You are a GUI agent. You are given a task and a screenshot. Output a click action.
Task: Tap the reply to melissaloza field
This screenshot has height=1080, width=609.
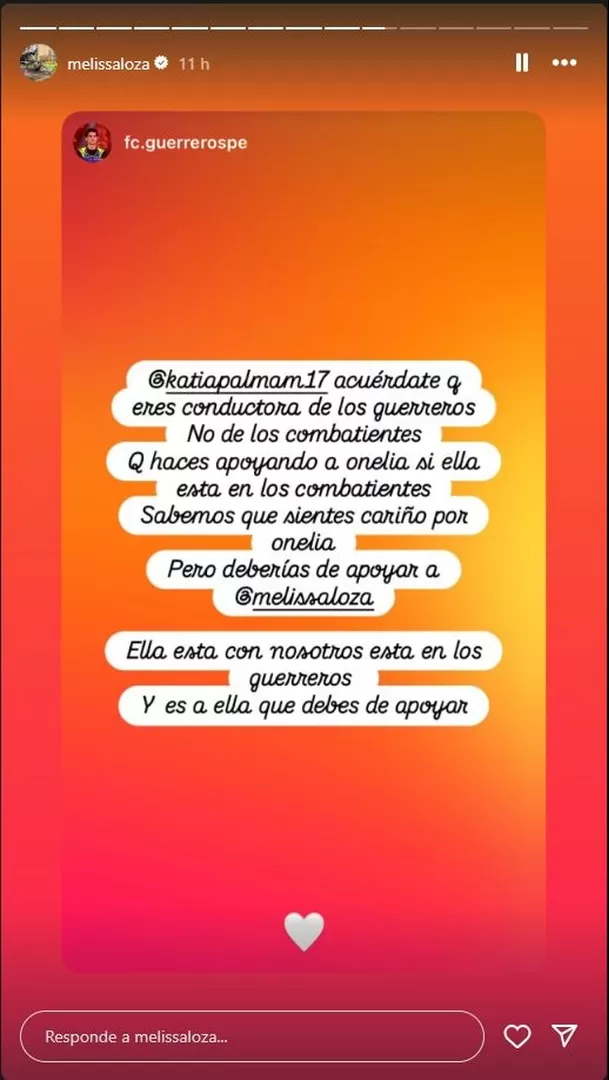251,1037
